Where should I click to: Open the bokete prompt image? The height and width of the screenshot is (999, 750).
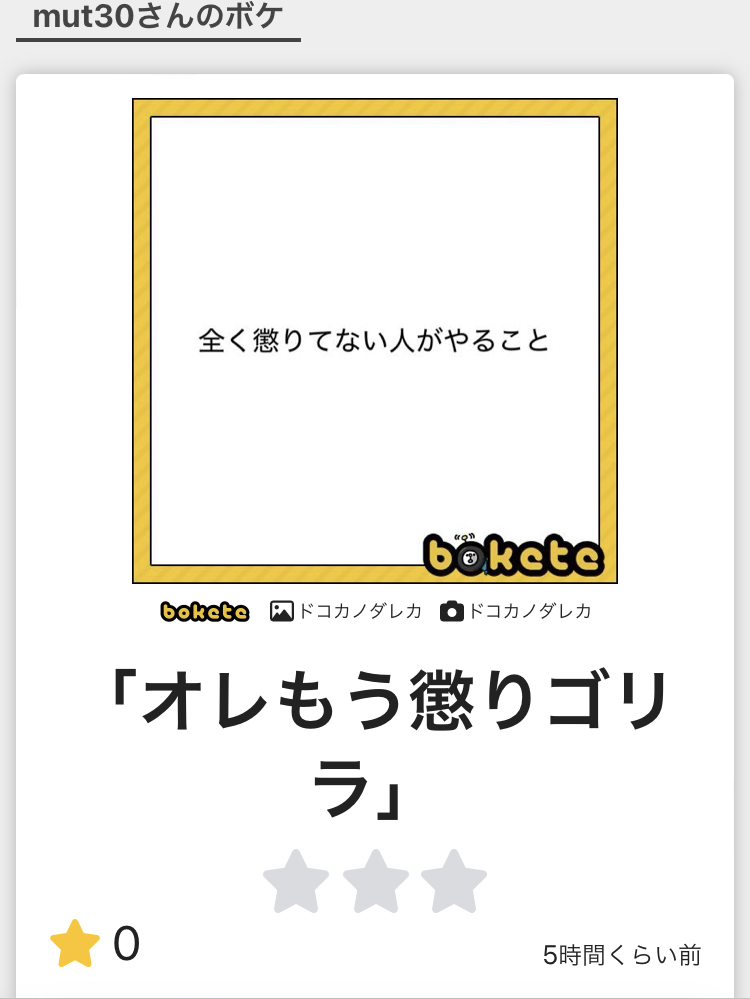(x=375, y=340)
